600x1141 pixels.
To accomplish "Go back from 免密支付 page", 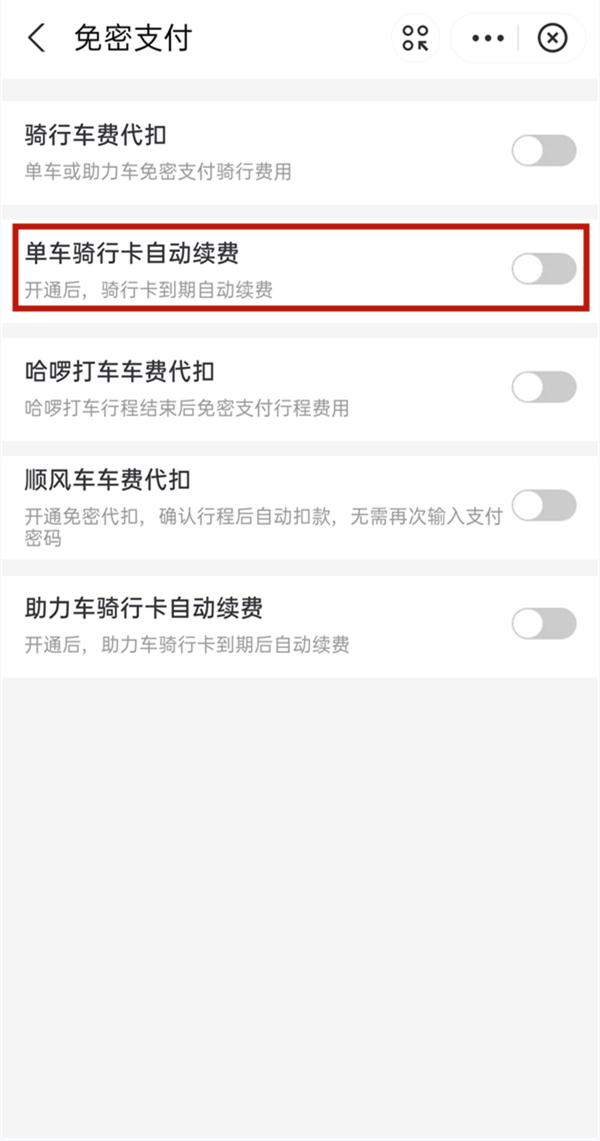I will tap(37, 39).
